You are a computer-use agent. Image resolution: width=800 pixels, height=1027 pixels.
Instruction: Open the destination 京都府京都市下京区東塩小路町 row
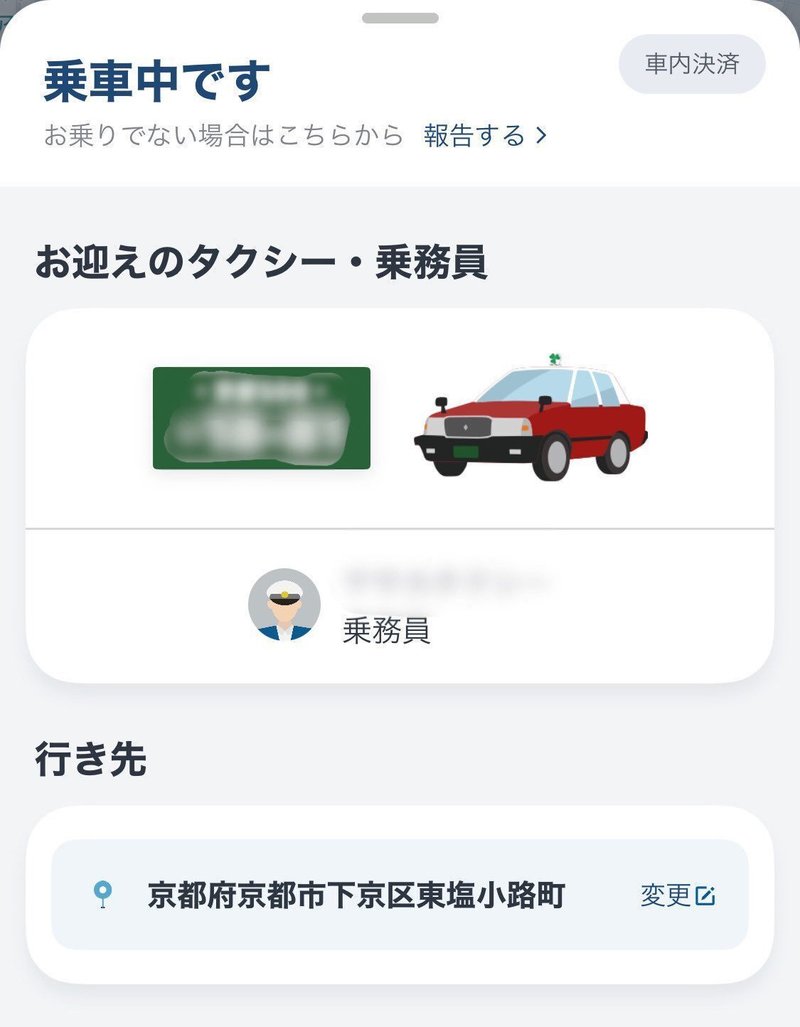click(x=356, y=895)
